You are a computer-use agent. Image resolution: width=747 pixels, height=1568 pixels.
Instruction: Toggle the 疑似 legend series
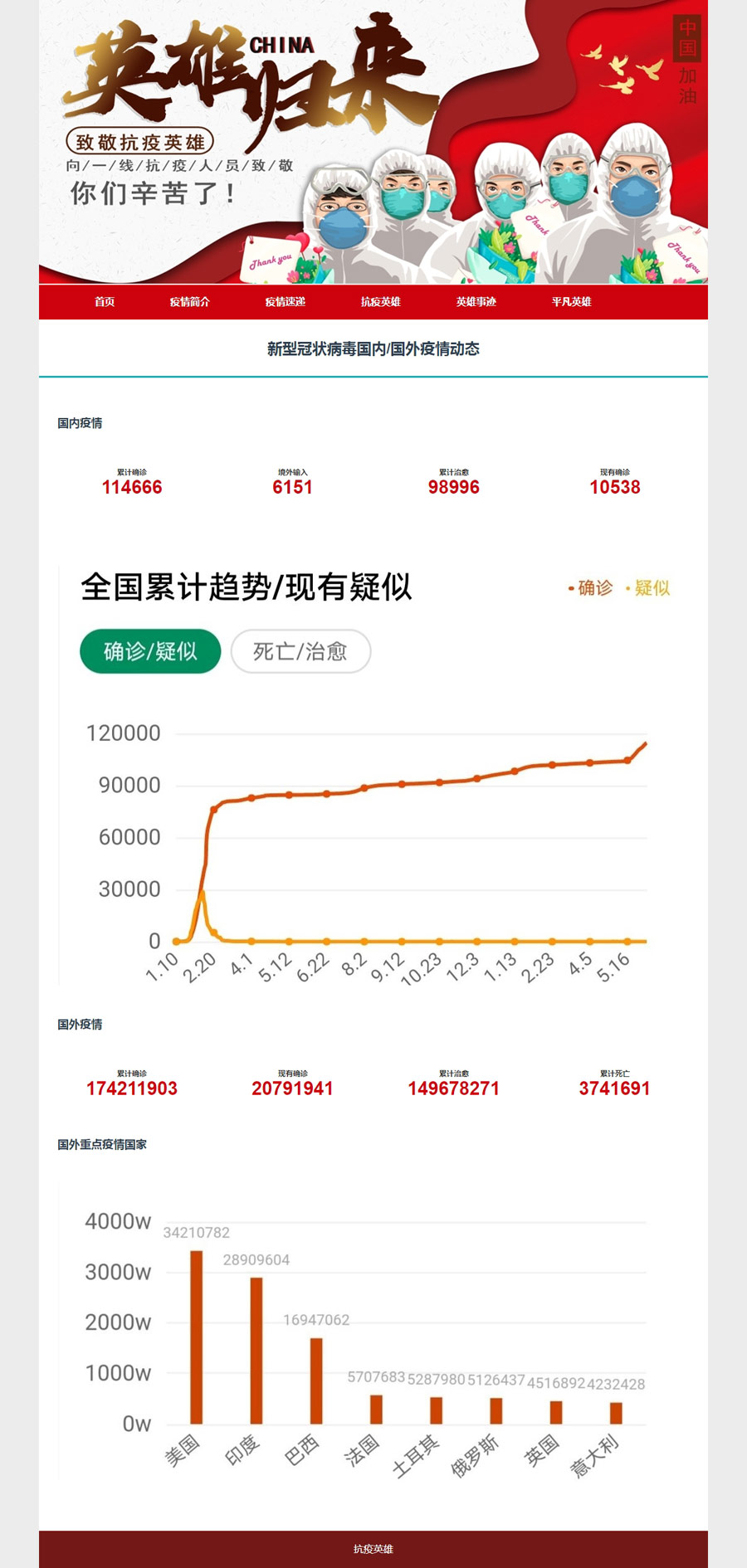pyautogui.click(x=648, y=588)
